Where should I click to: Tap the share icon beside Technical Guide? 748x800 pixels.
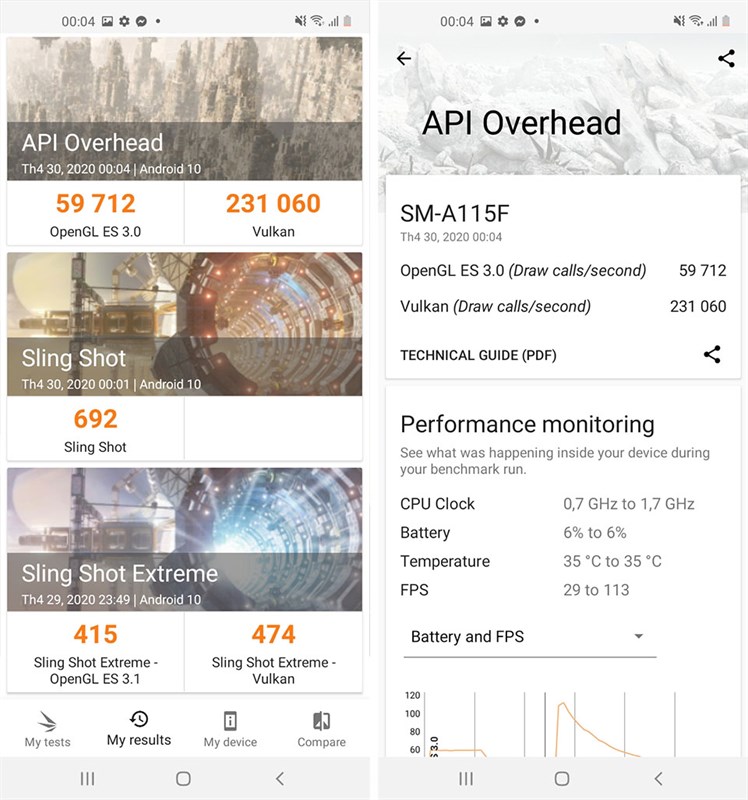tap(712, 354)
